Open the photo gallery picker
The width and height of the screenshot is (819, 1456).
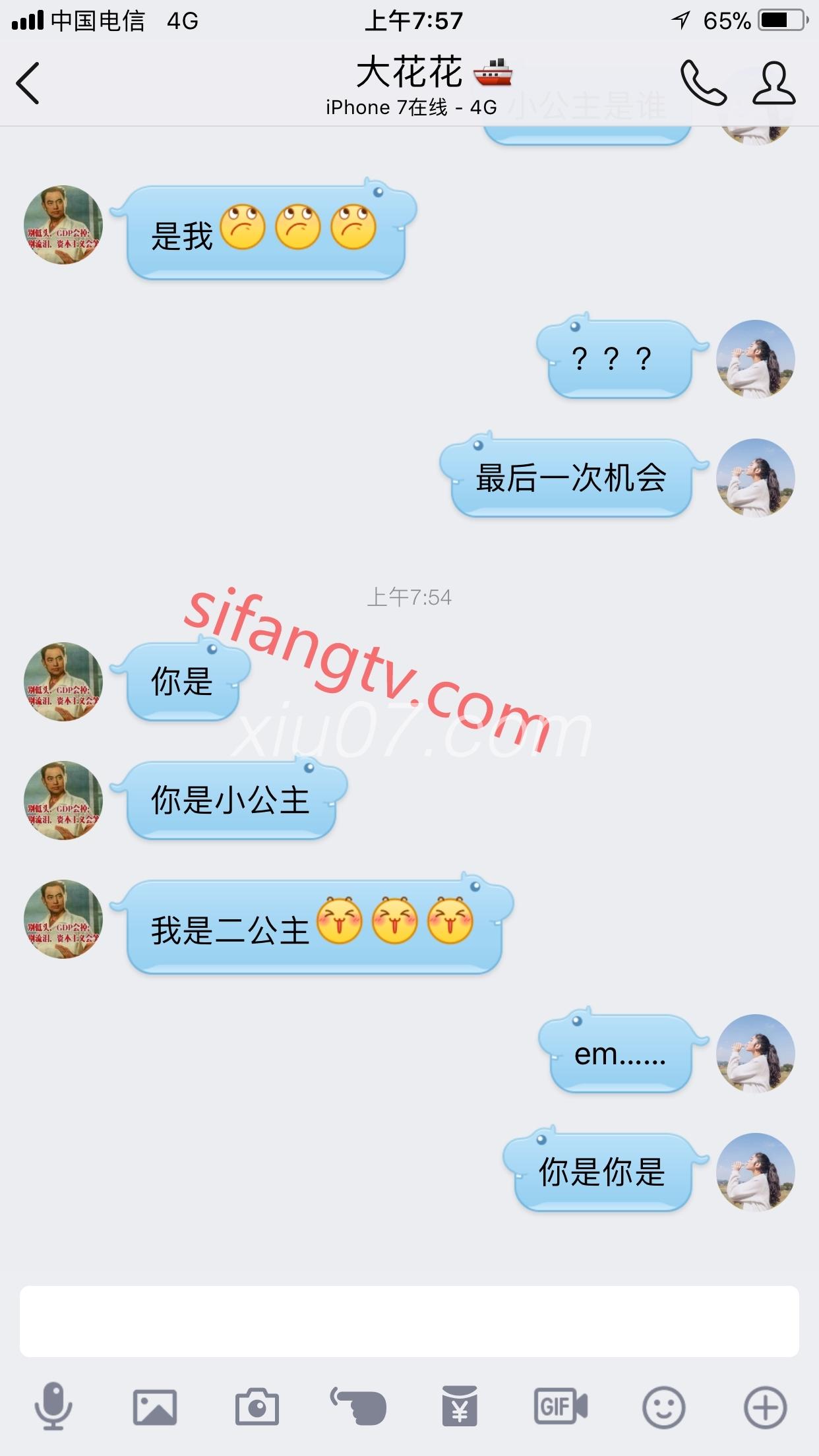click(155, 1407)
